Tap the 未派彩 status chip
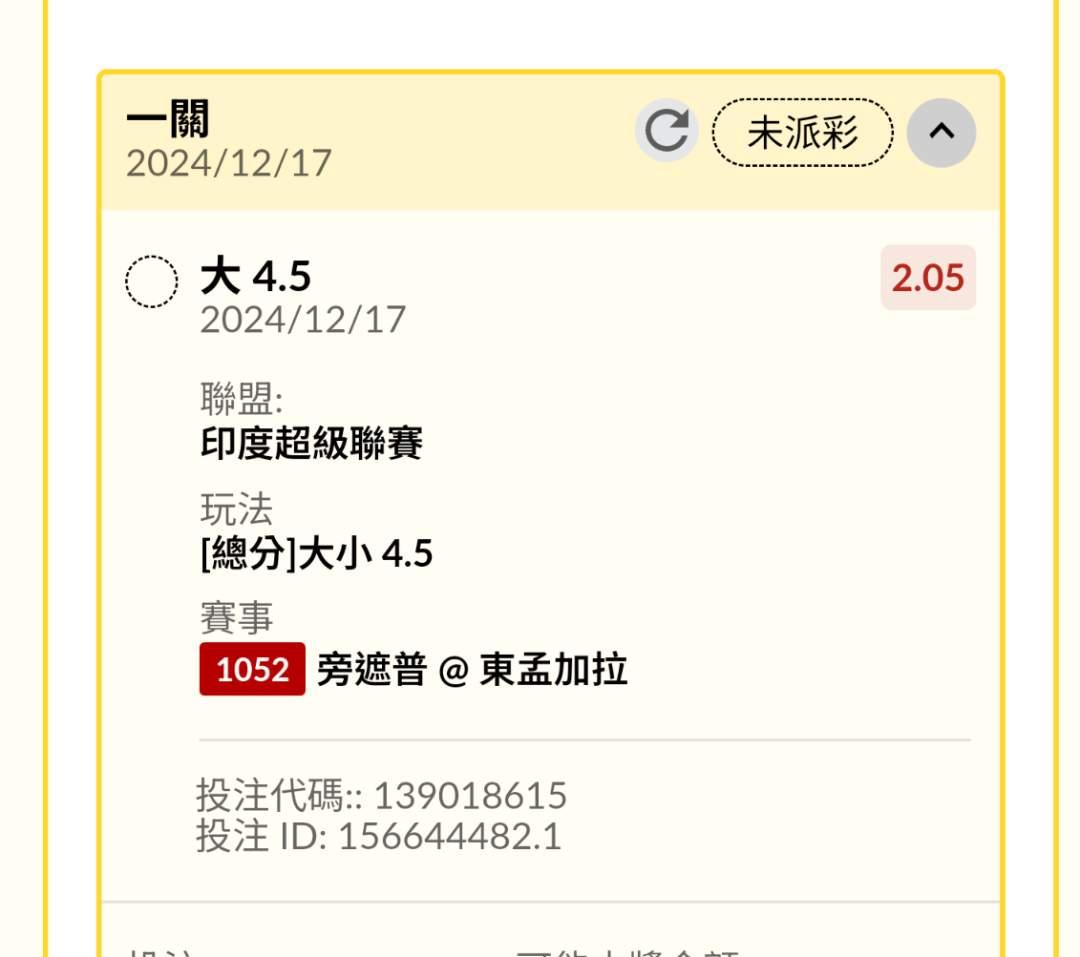This screenshot has width=1080, height=957. (x=802, y=132)
